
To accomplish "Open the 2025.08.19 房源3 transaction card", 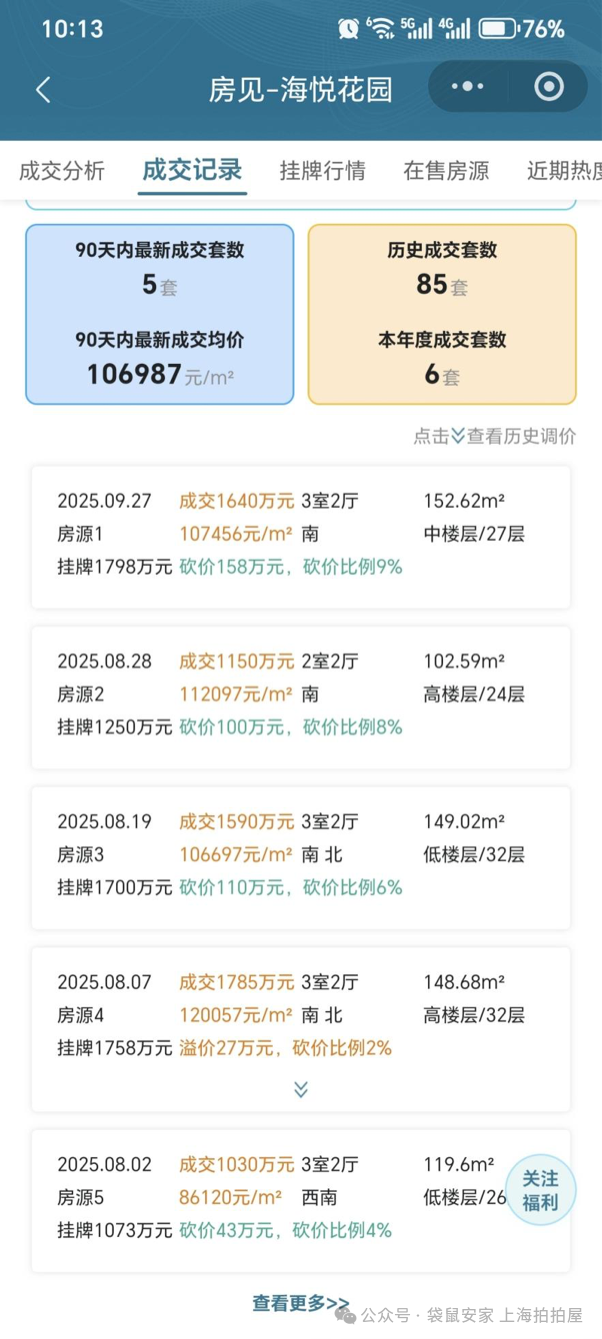I will point(301,857).
